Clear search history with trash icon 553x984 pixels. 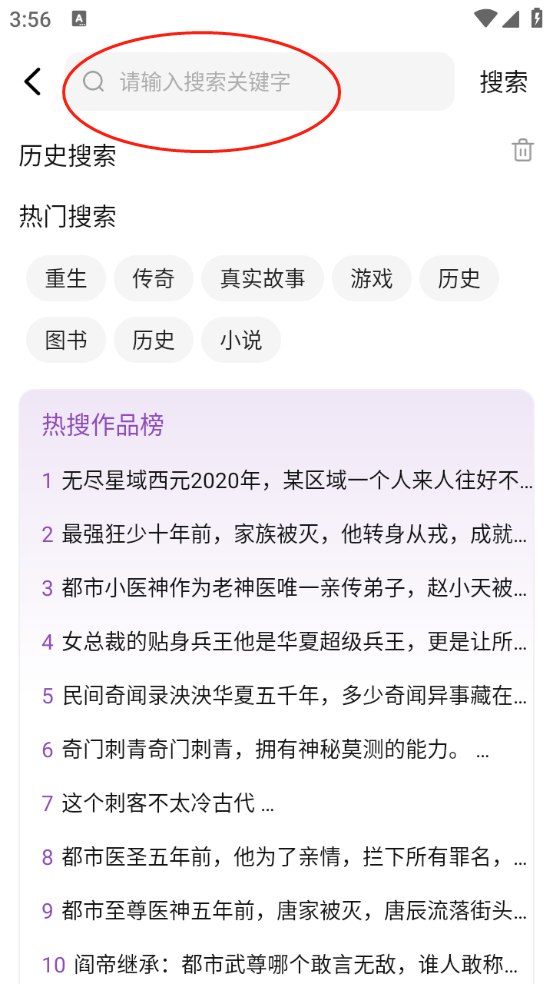(523, 151)
